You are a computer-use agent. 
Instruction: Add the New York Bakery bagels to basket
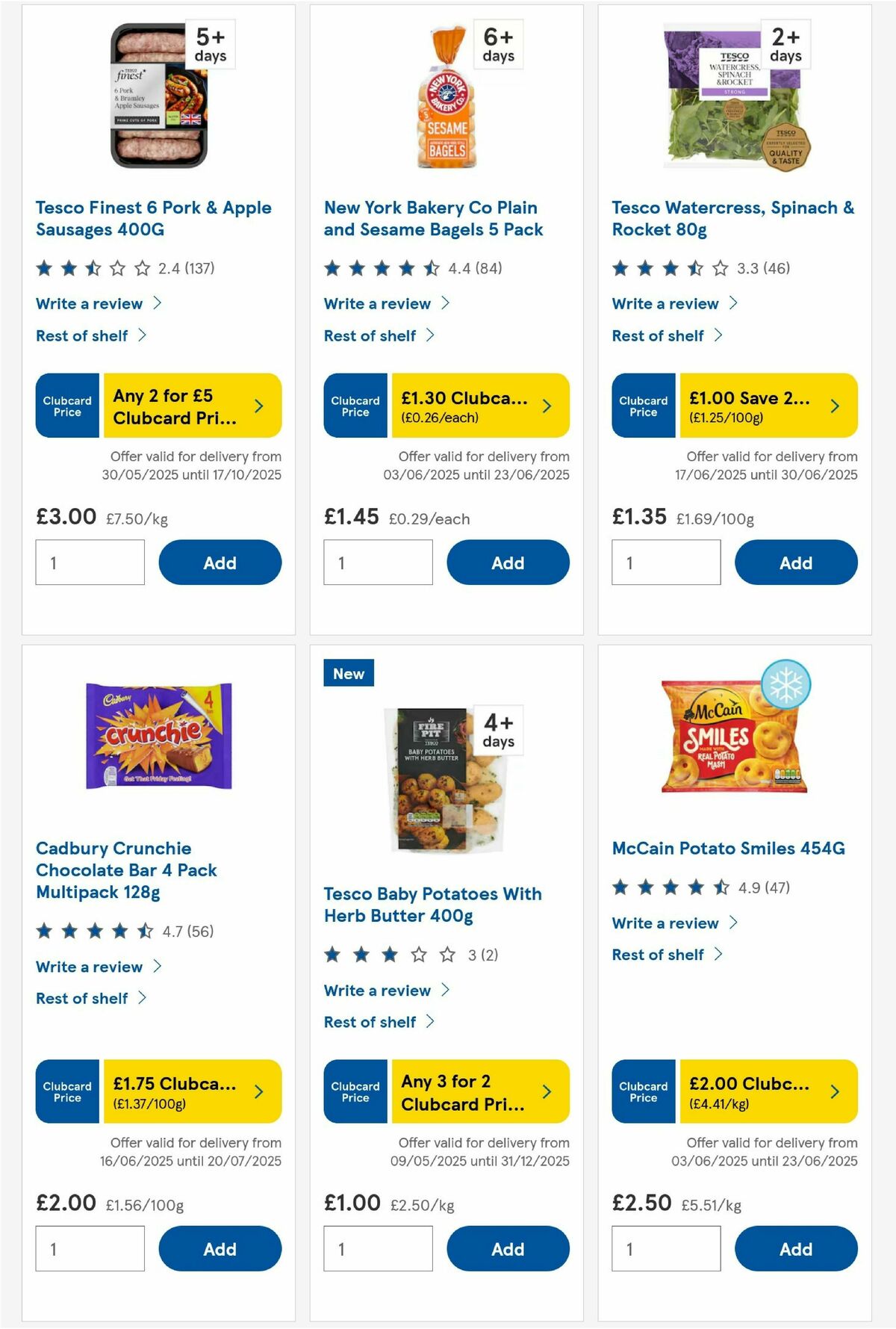click(508, 562)
